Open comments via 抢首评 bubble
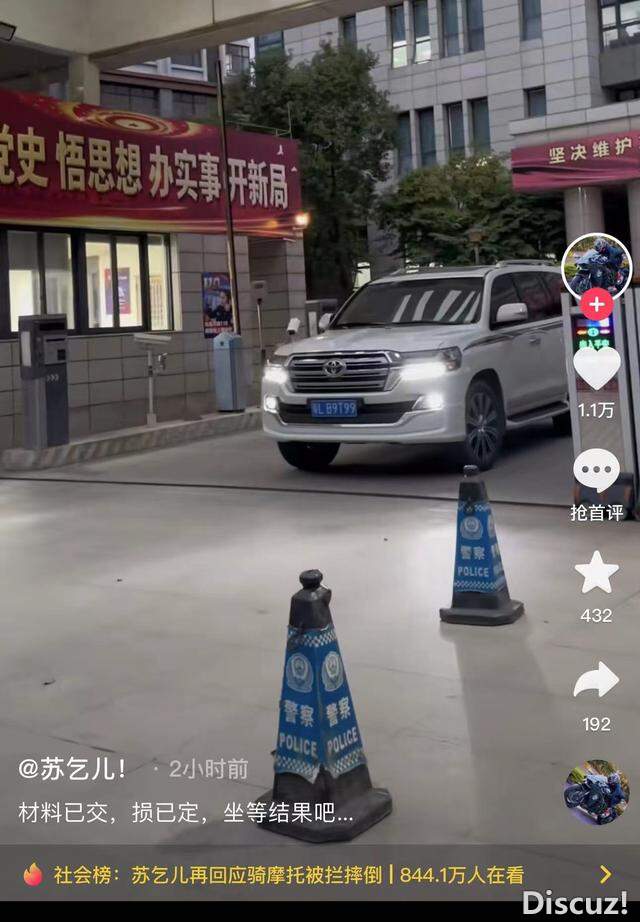The height and width of the screenshot is (922, 640). pos(596,471)
